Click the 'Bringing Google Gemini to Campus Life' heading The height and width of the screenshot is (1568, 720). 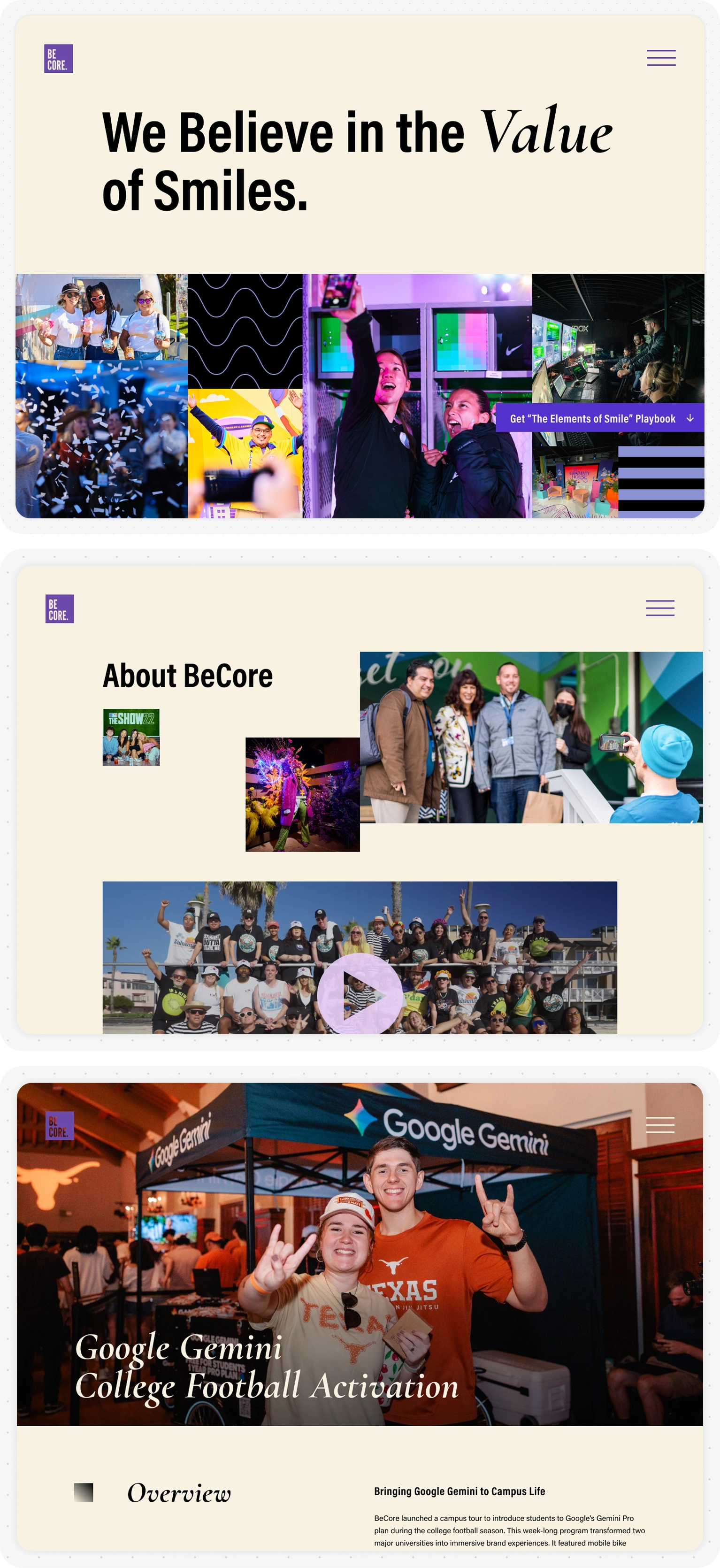tap(460, 1492)
